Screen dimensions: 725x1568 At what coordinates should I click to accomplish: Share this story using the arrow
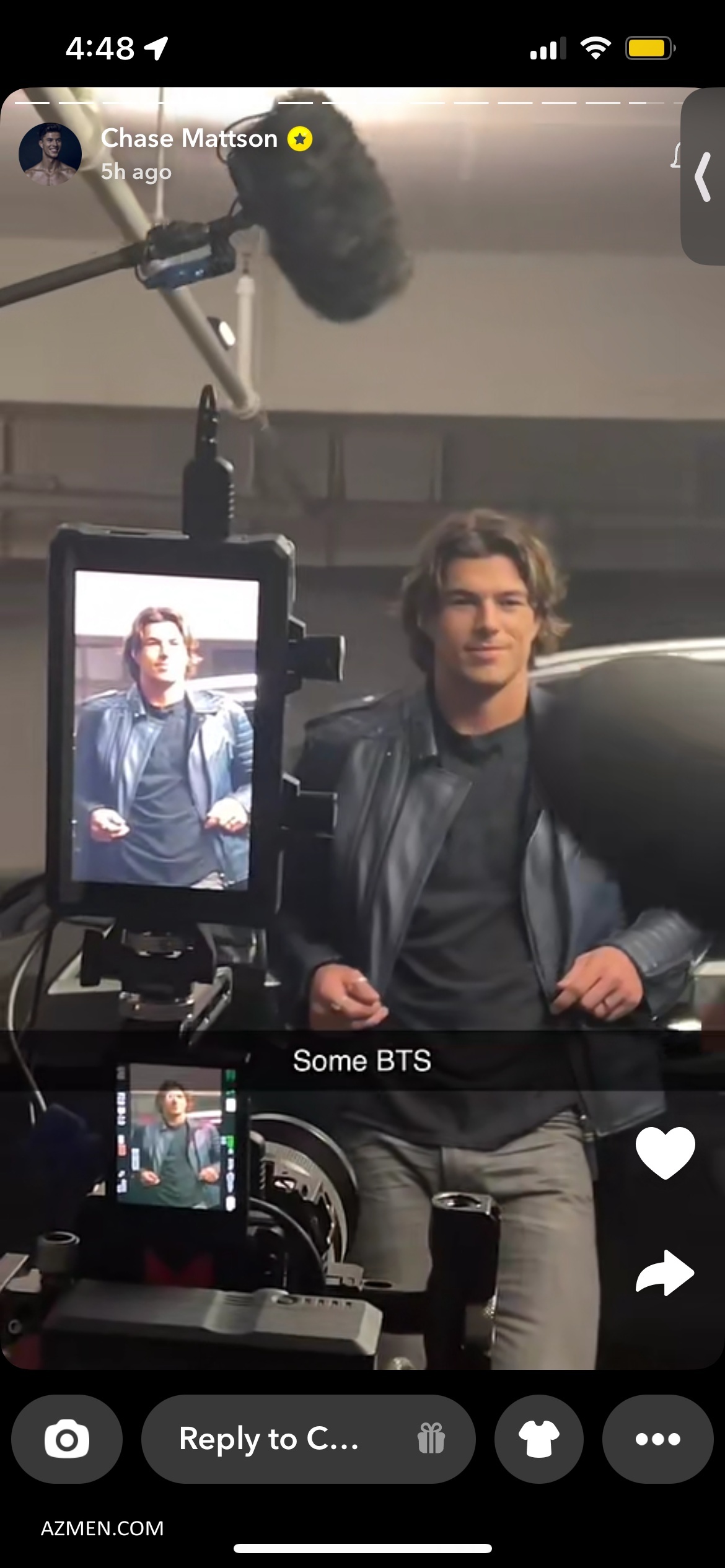click(665, 1272)
